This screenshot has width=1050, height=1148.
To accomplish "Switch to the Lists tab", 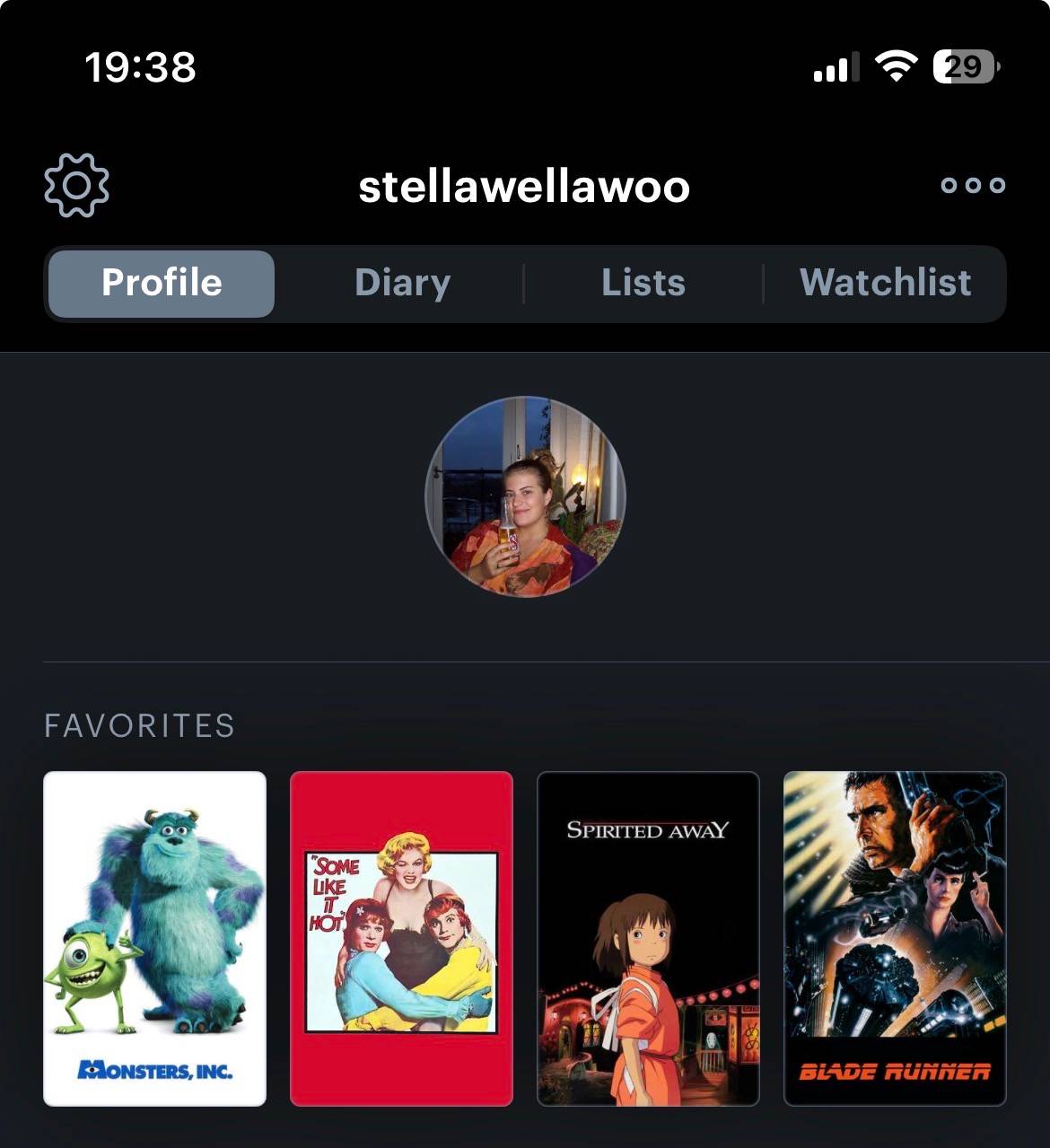I will pyautogui.click(x=643, y=283).
